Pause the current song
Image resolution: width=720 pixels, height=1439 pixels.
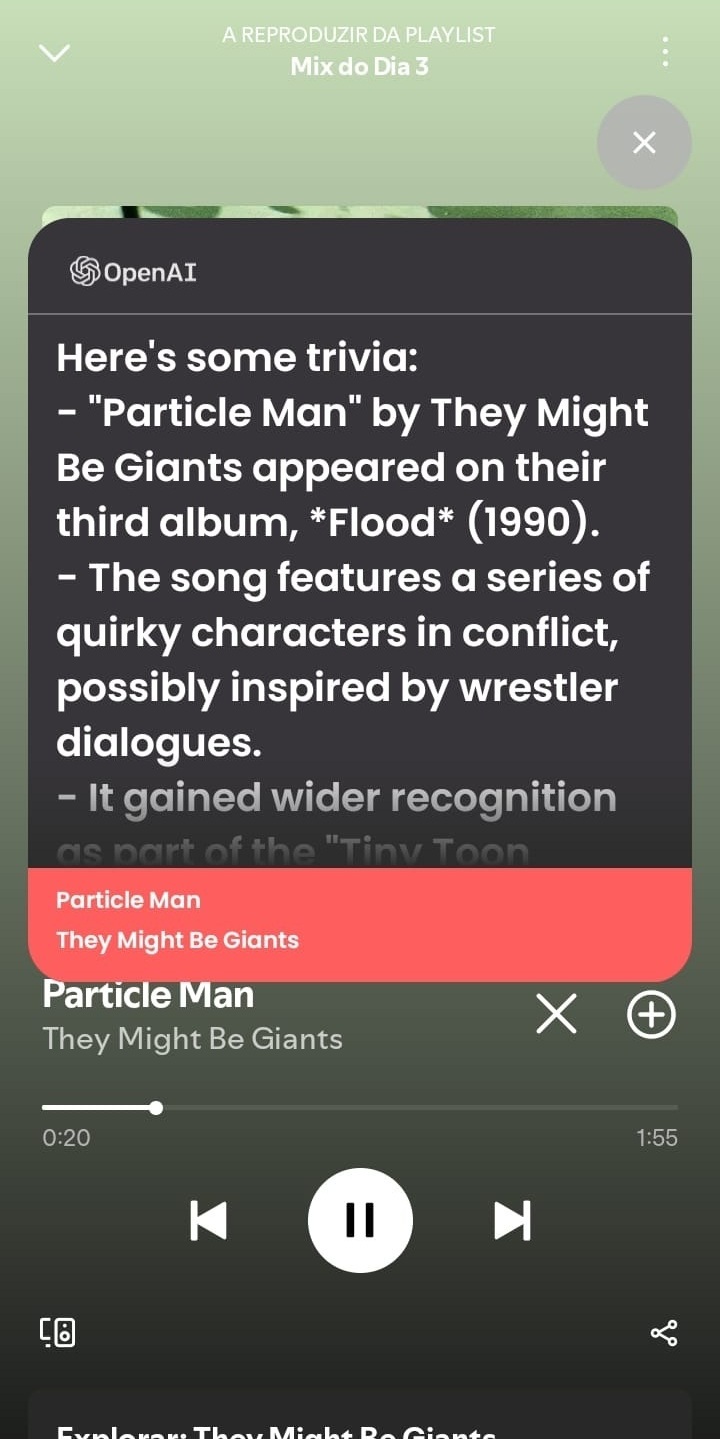[360, 1220]
